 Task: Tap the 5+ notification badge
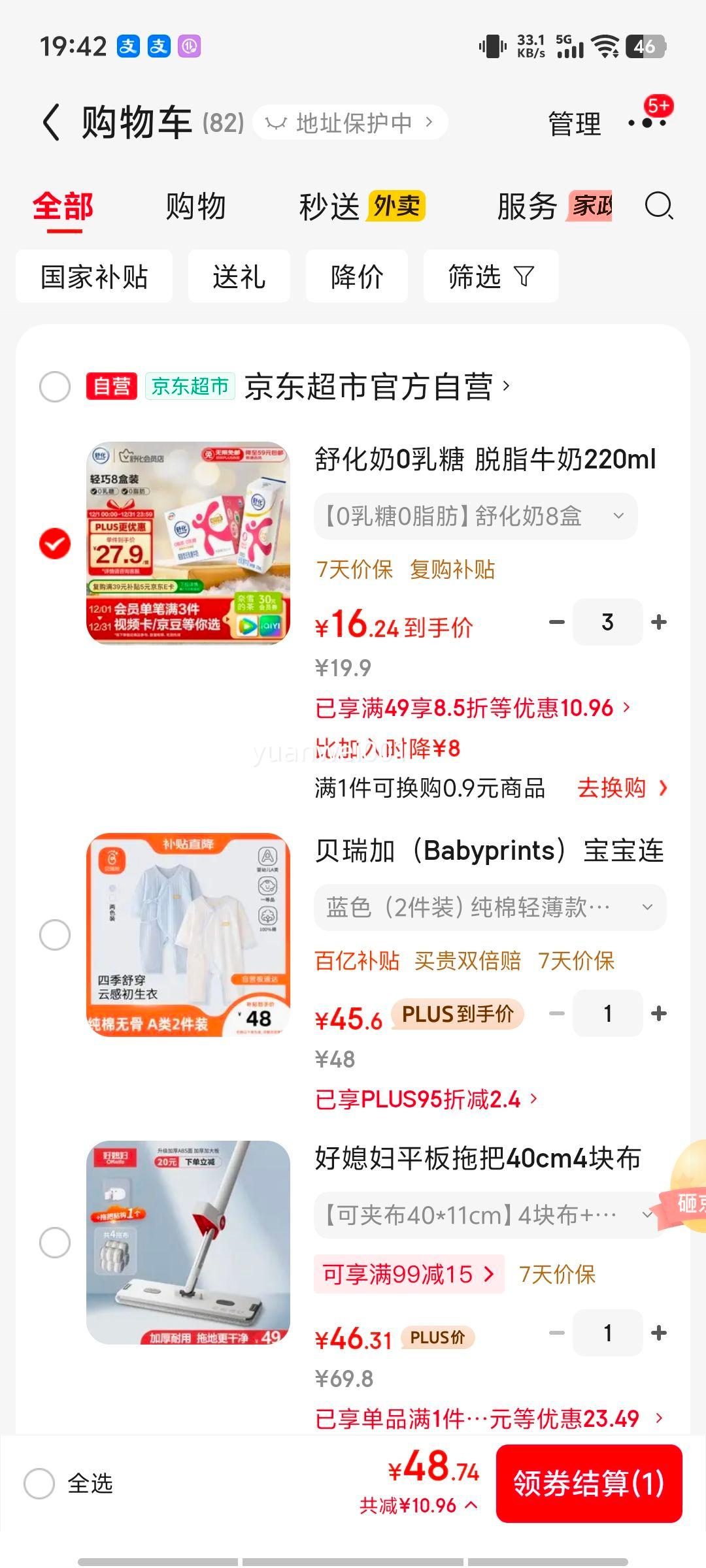(x=659, y=106)
